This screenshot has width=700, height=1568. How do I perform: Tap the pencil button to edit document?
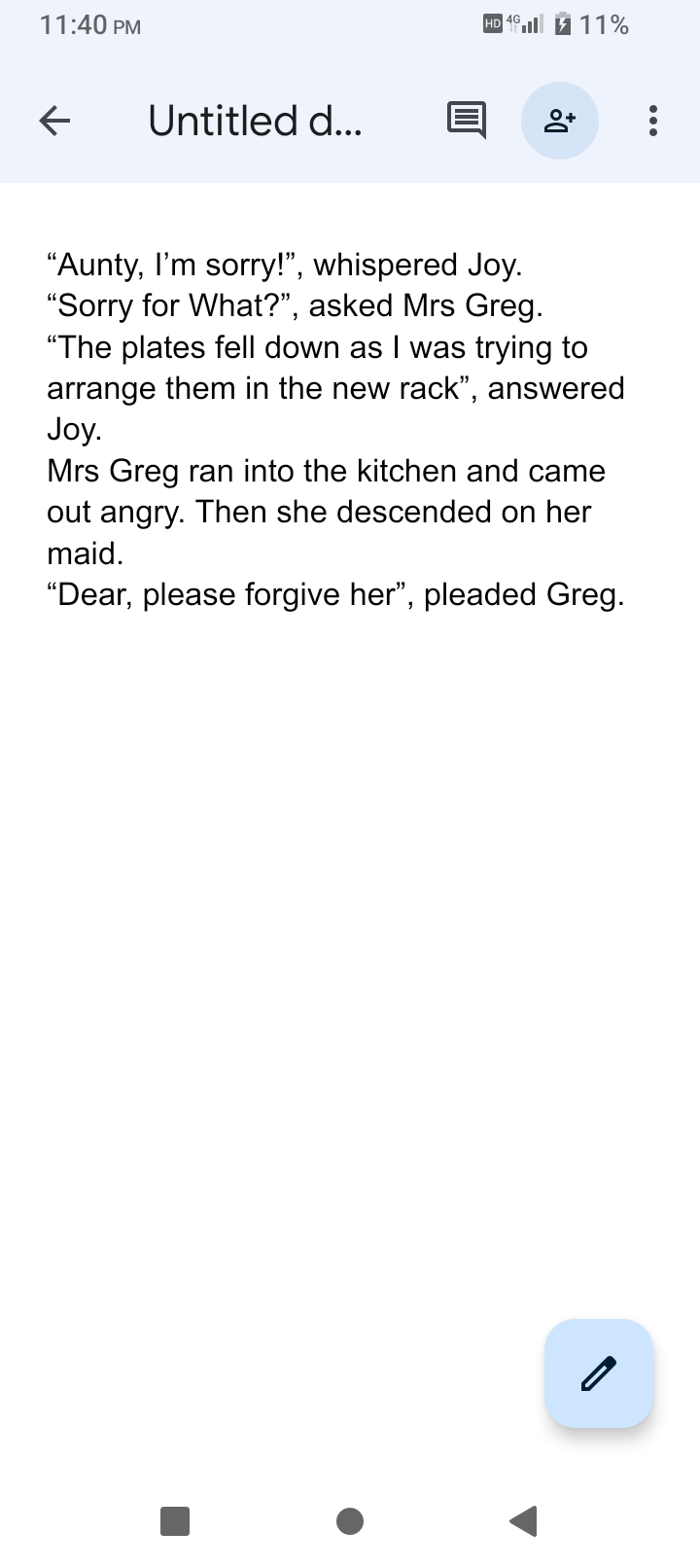(599, 1372)
